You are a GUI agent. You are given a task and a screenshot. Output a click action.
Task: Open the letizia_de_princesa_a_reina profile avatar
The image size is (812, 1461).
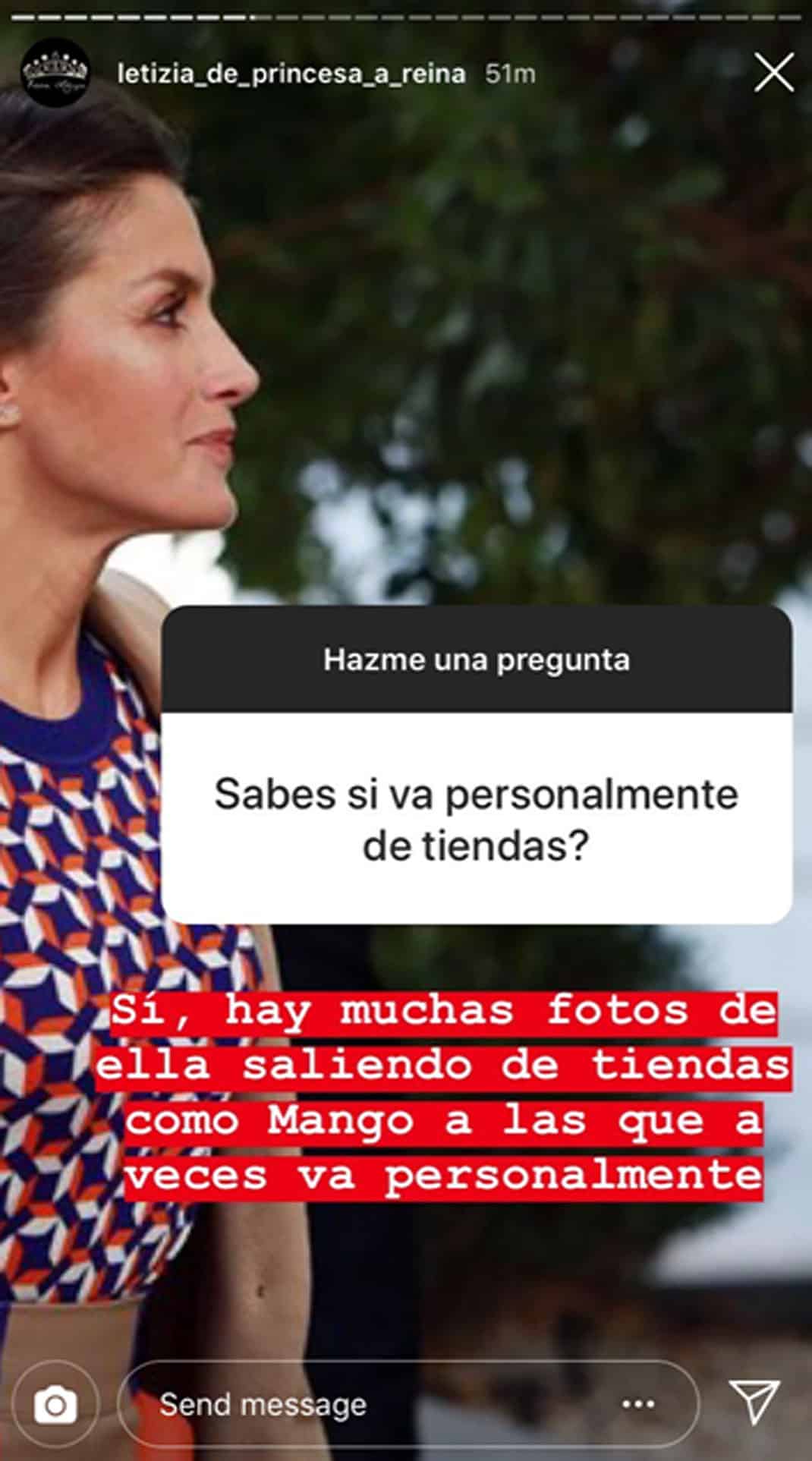pos(55,73)
